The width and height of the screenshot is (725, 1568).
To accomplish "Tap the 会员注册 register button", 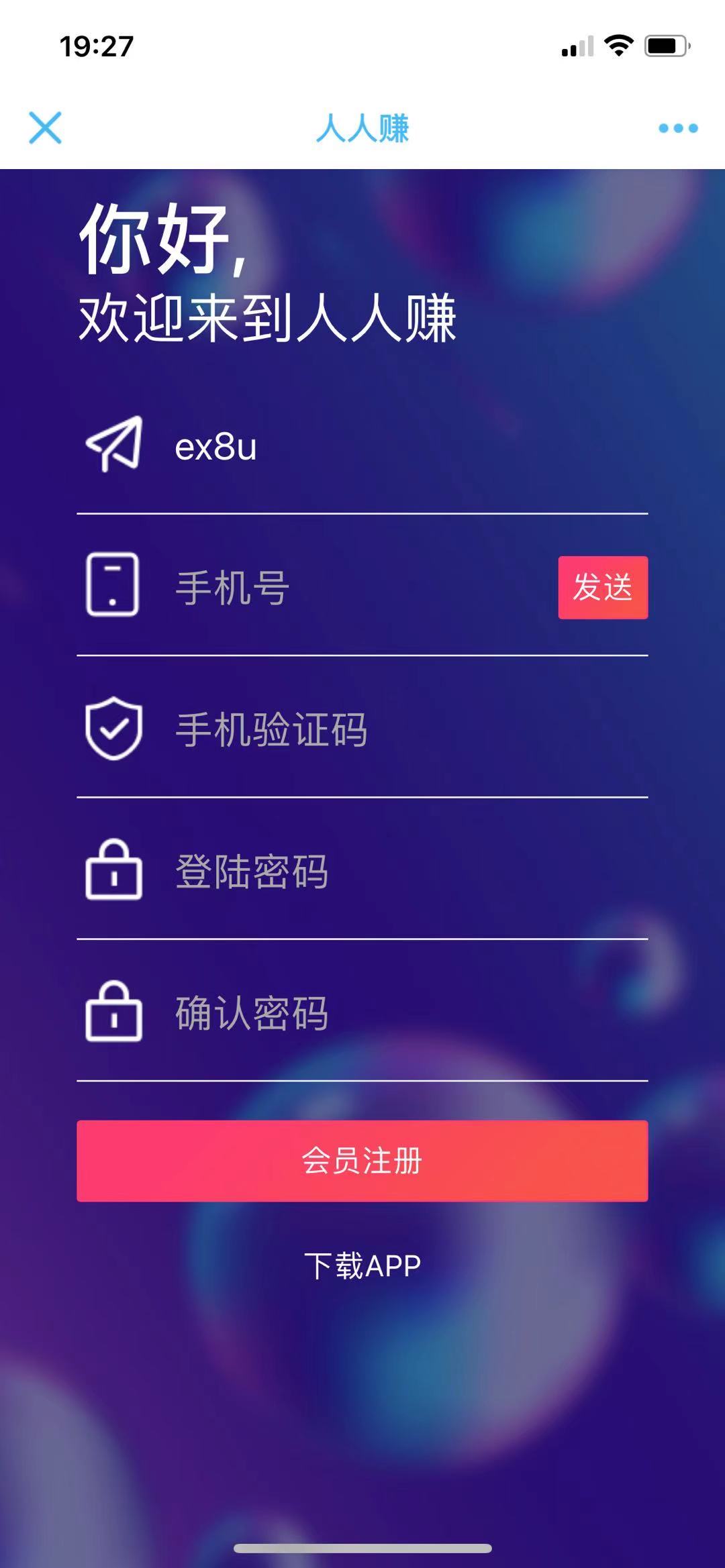I will click(362, 1161).
